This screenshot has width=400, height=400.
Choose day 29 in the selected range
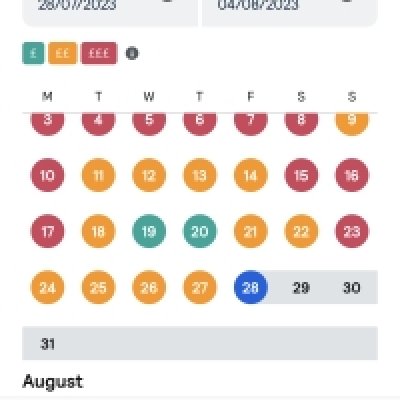(301, 287)
